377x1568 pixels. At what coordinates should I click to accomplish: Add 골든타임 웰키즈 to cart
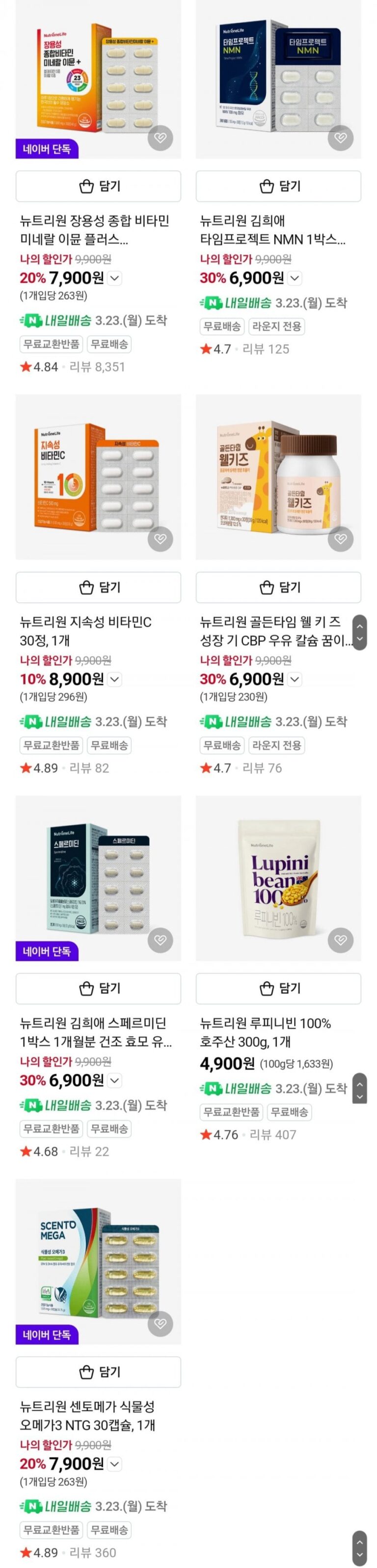pos(278,588)
